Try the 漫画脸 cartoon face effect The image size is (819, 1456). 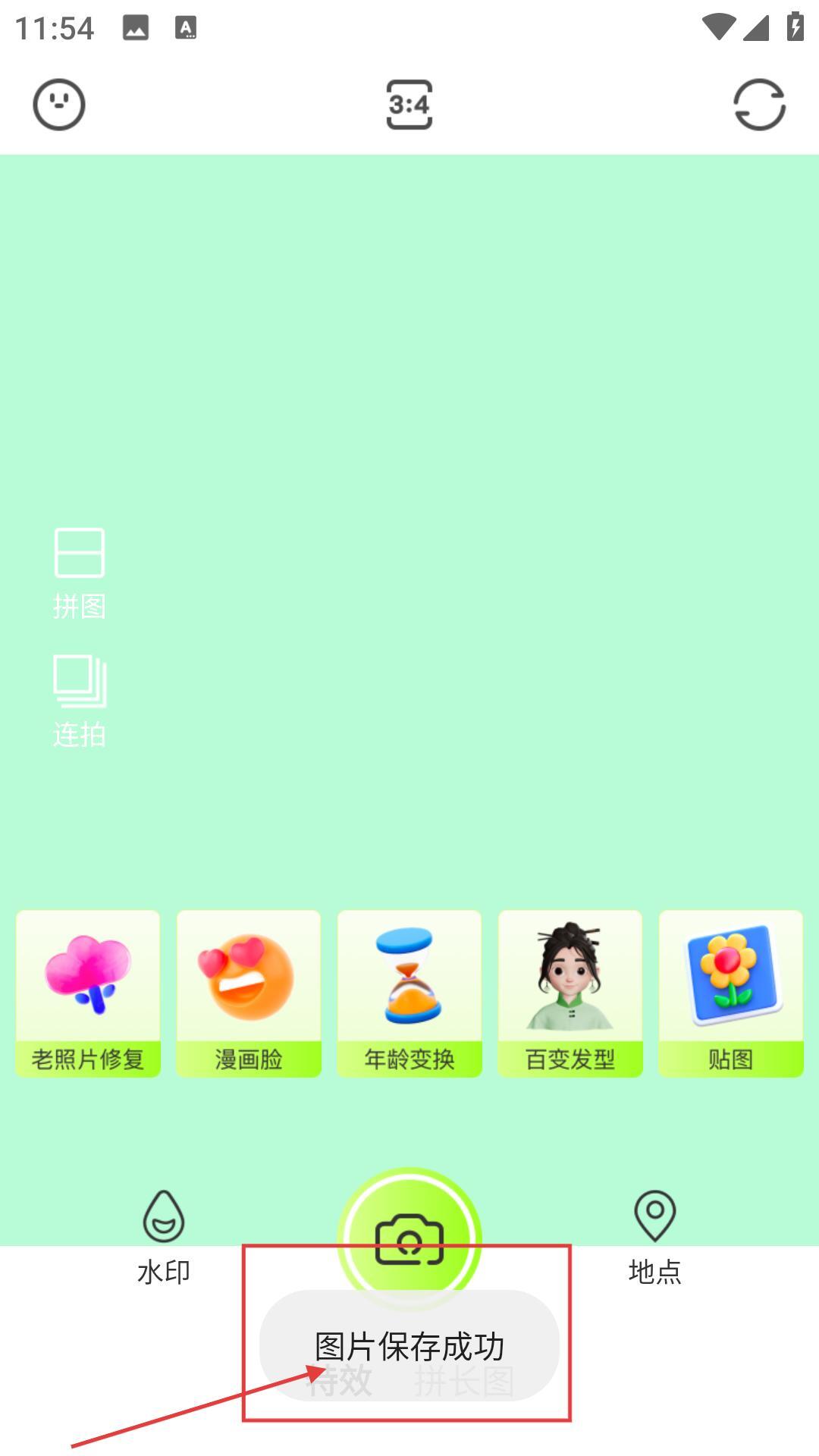coord(249,993)
